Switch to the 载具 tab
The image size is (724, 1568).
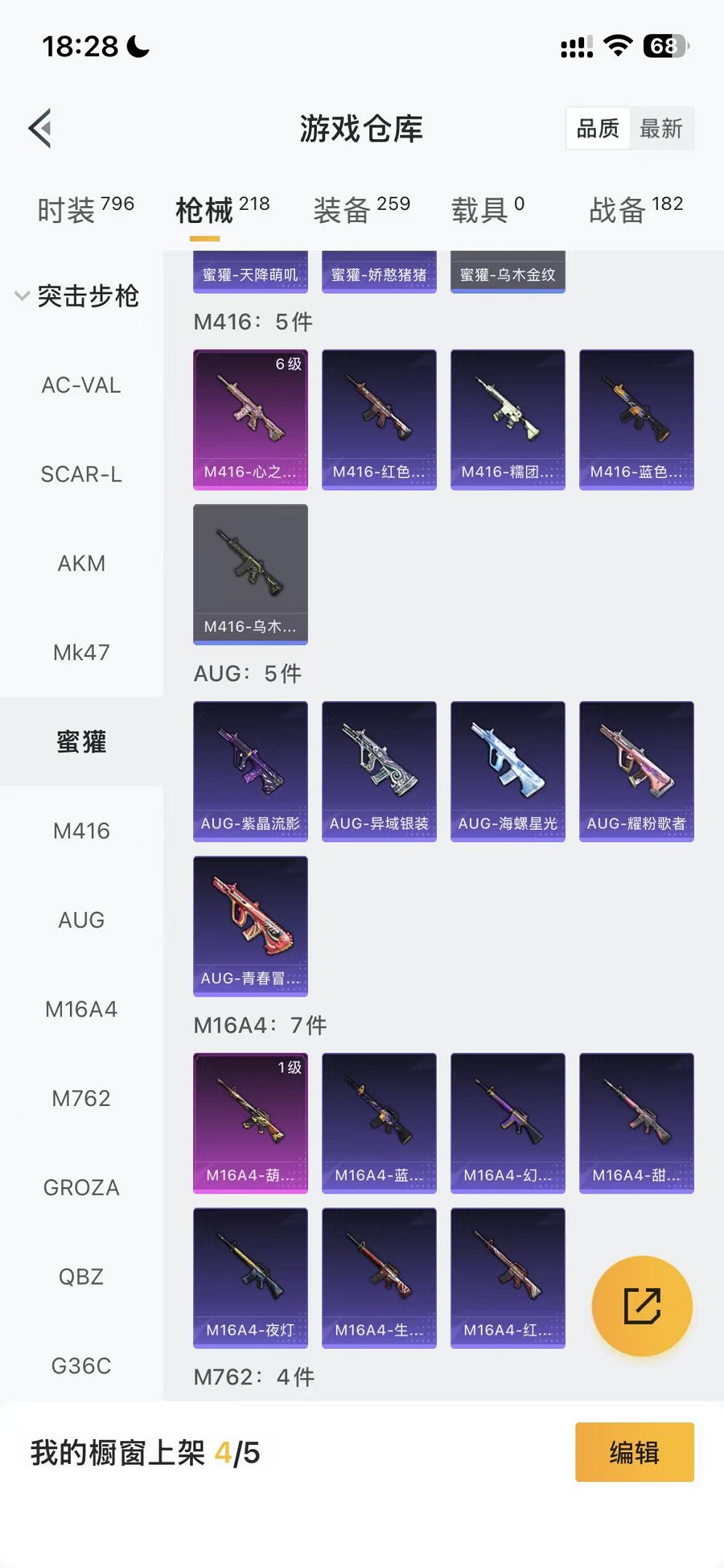pos(487,210)
